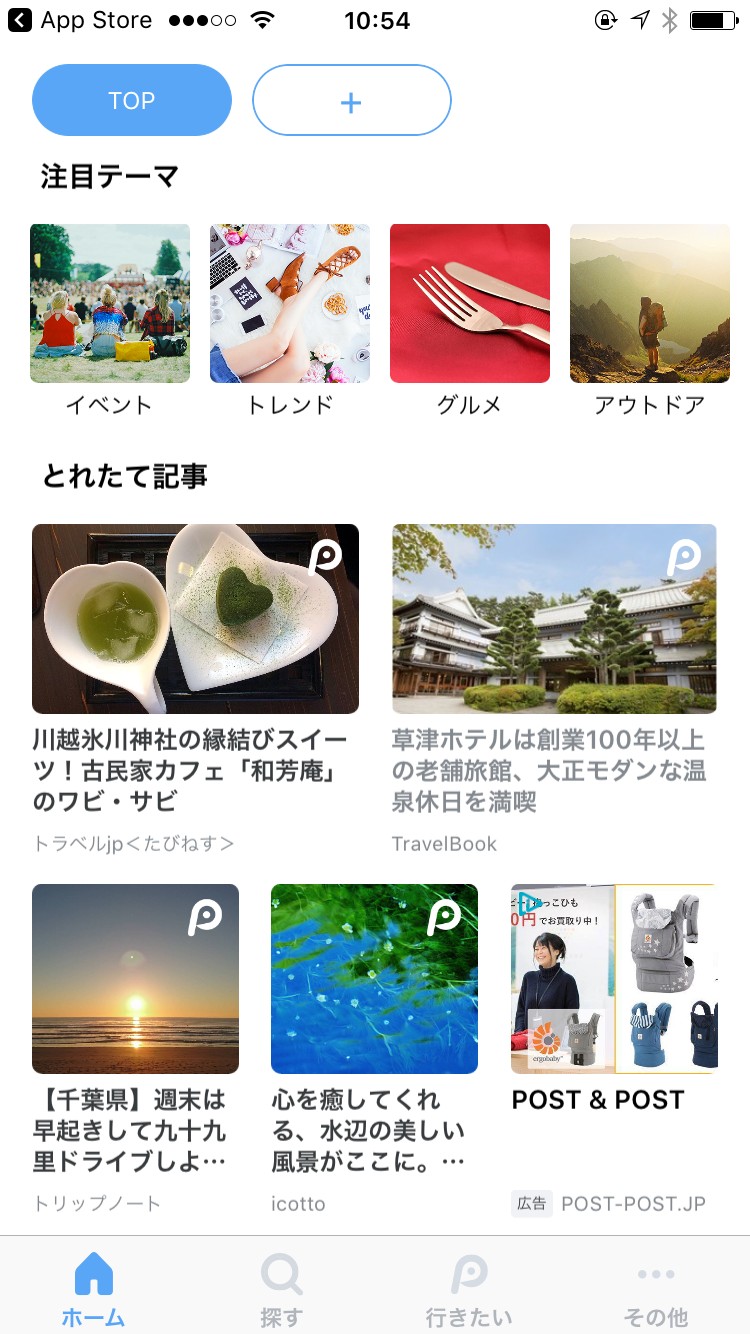Save the 草津ホテル article with its P icon
The height and width of the screenshot is (1334, 750).
click(x=684, y=557)
